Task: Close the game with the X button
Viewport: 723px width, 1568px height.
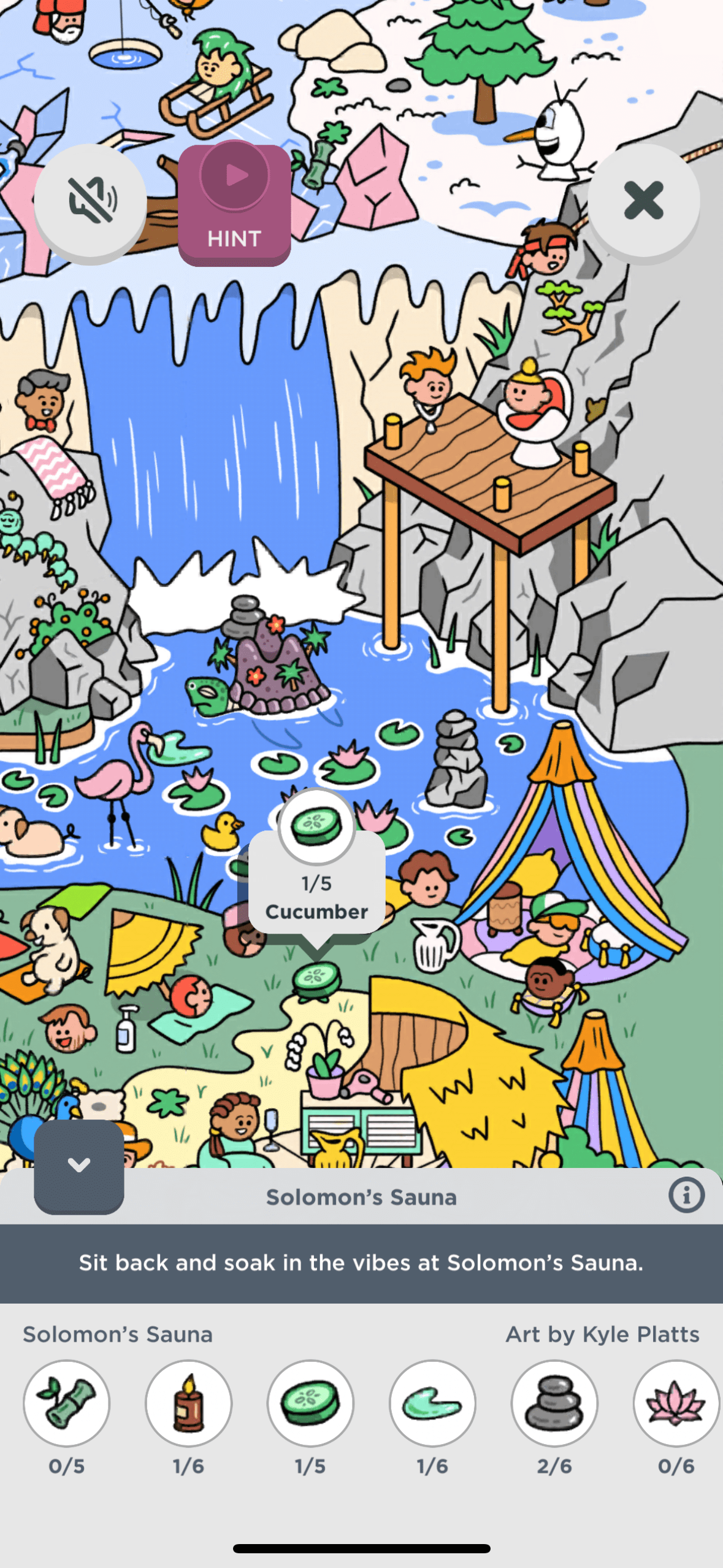Action: tap(643, 201)
